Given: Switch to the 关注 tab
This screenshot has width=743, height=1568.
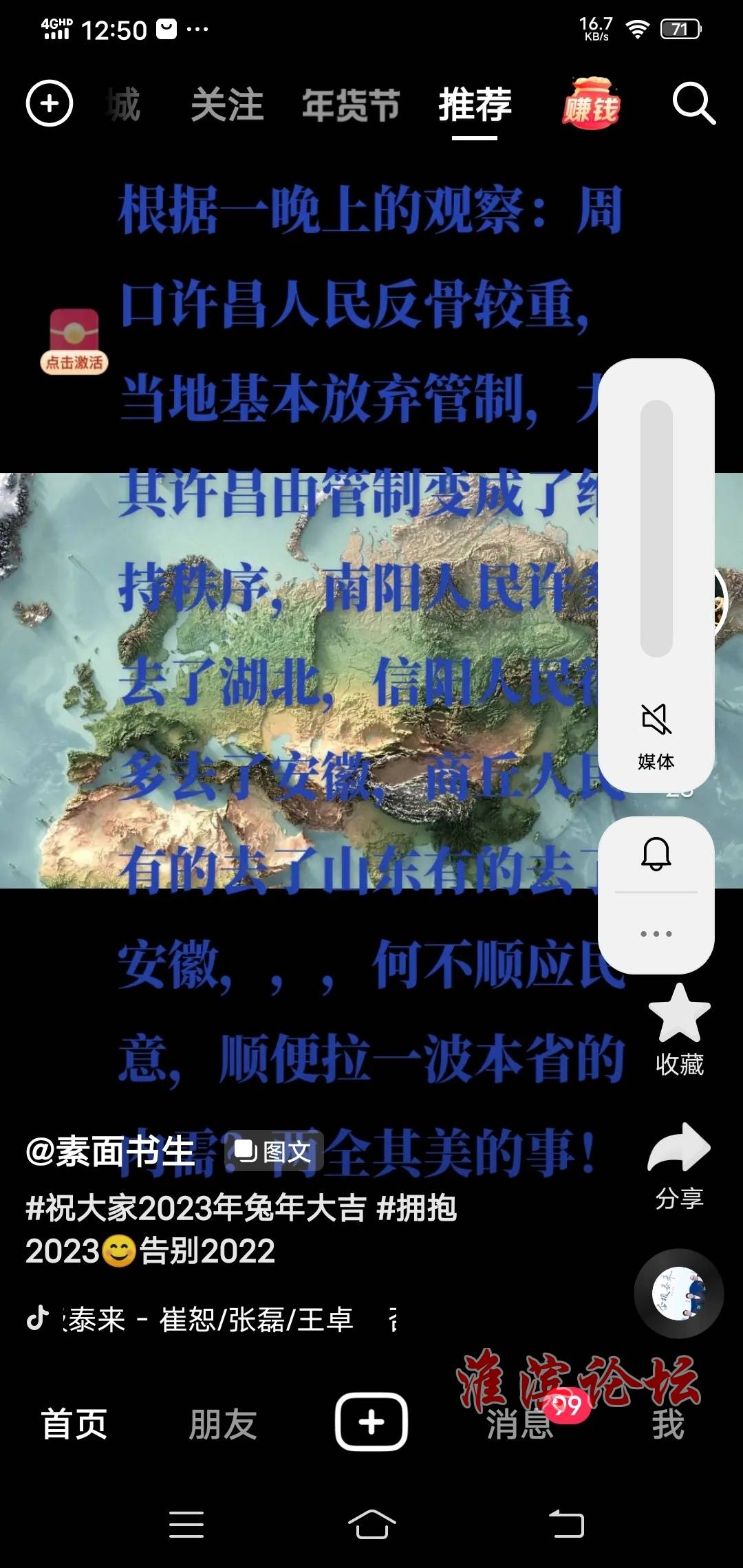Looking at the screenshot, I should coord(227,105).
